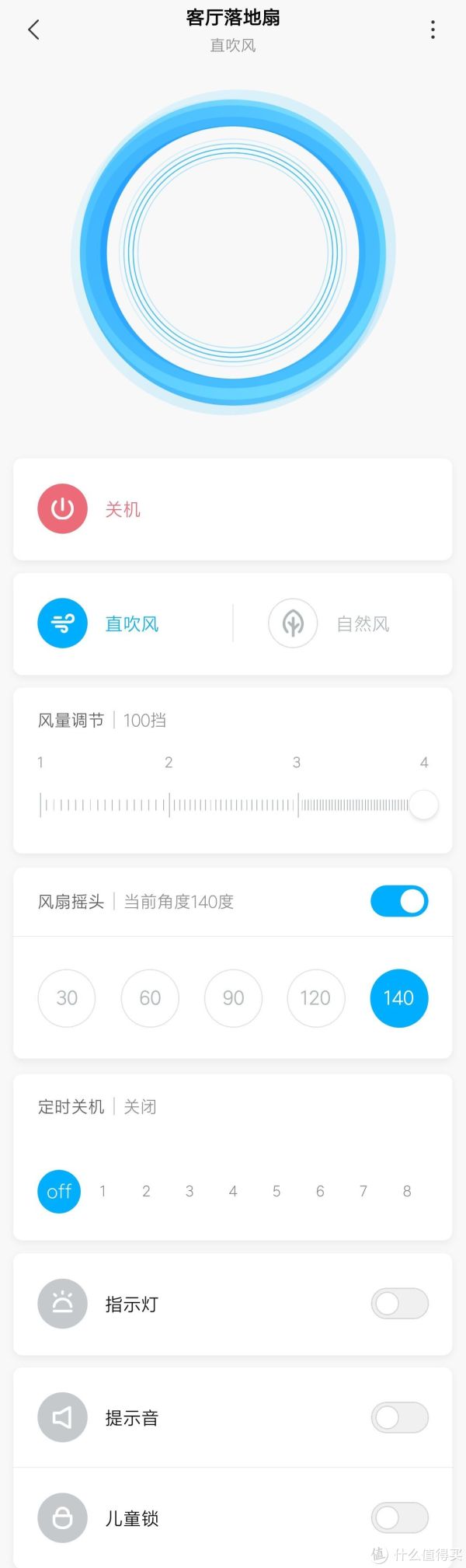
Task: Select the off timer option
Action: pyautogui.click(x=59, y=1191)
